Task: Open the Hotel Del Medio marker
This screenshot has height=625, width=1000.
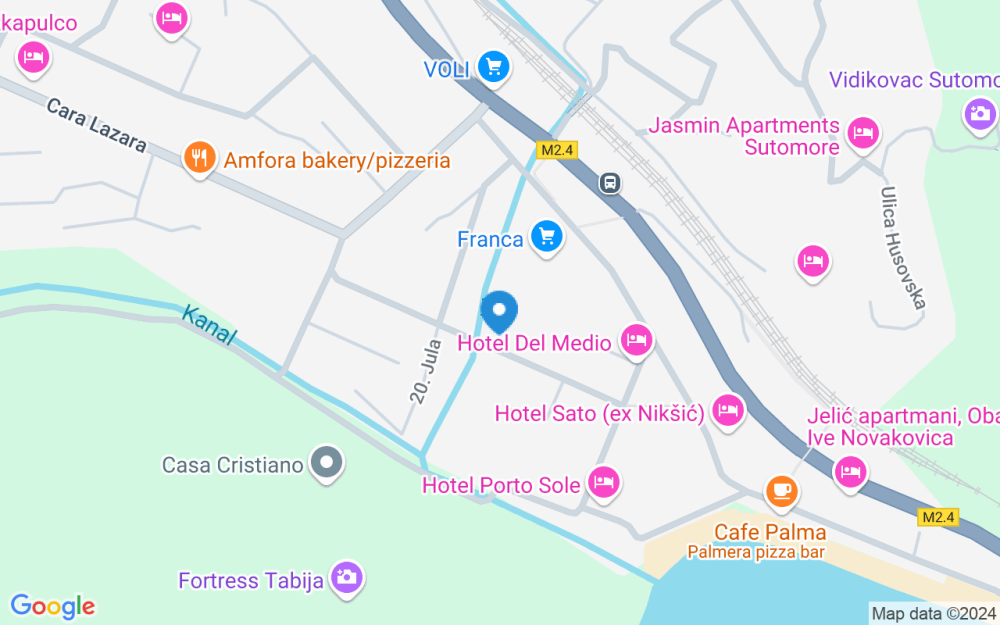Action: click(x=636, y=342)
